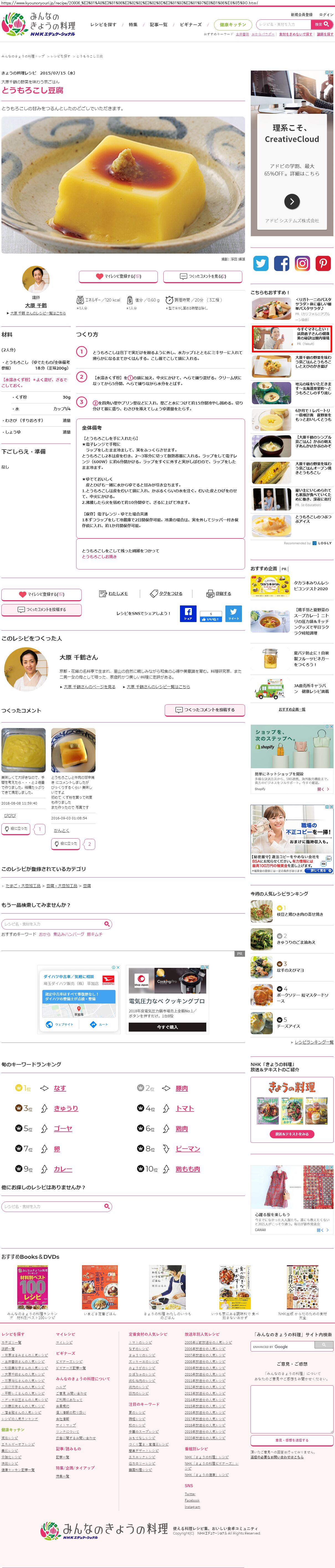Viewport: 335px width, 1568px height.
Task: Open the ビギナーズ navigation item
Action: coord(191,24)
